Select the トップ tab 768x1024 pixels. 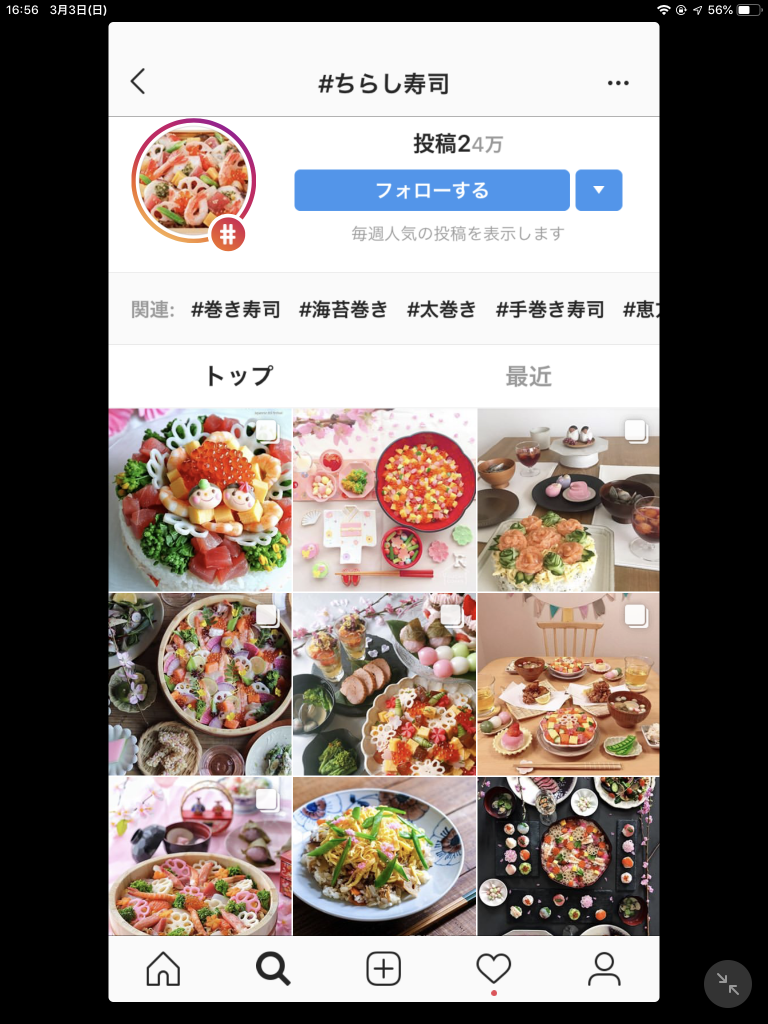238,376
